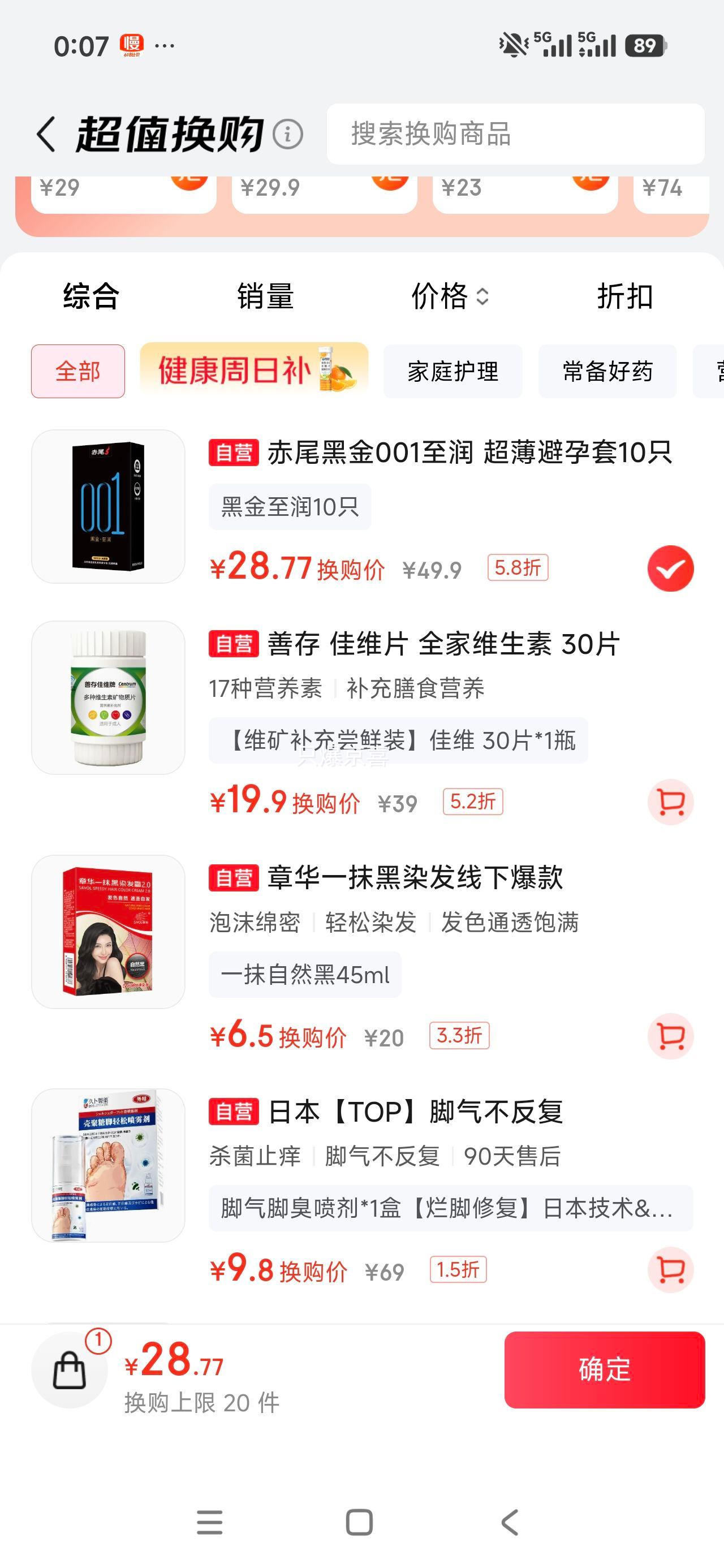The width and height of the screenshot is (724, 1568).
Task: Add 善存佳维片 to cart
Action: (x=670, y=802)
